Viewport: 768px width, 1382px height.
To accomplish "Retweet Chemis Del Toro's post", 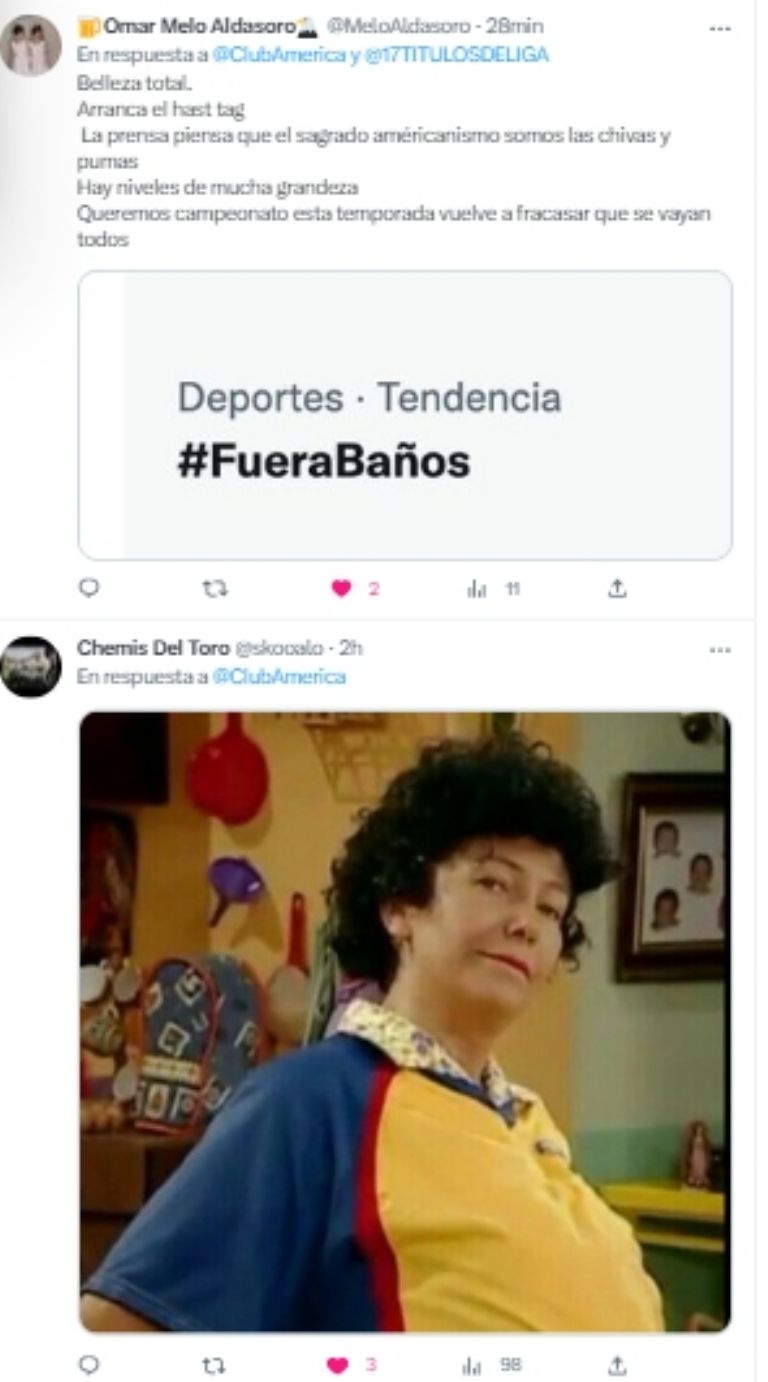I will coord(214,1364).
